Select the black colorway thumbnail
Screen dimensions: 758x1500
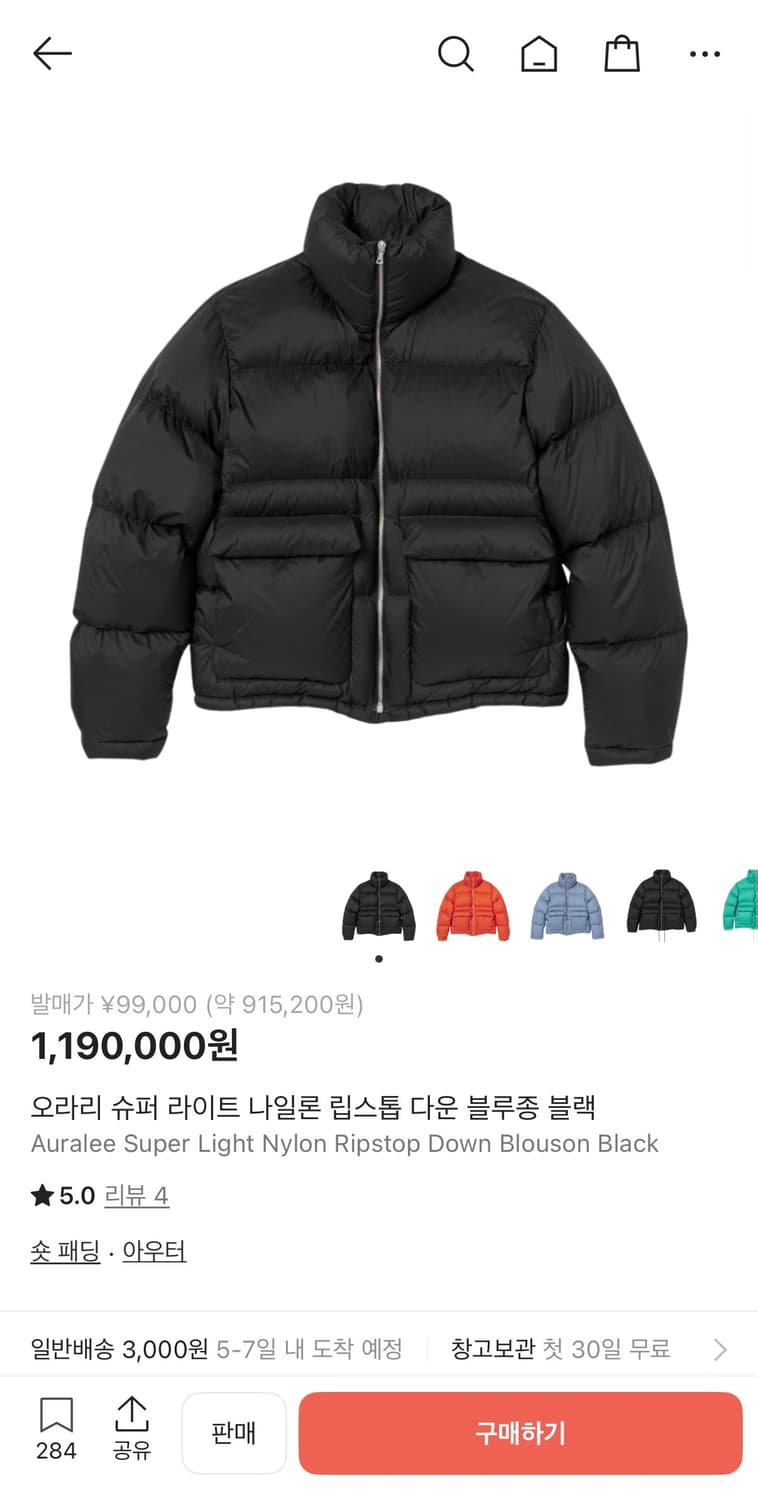coord(379,906)
